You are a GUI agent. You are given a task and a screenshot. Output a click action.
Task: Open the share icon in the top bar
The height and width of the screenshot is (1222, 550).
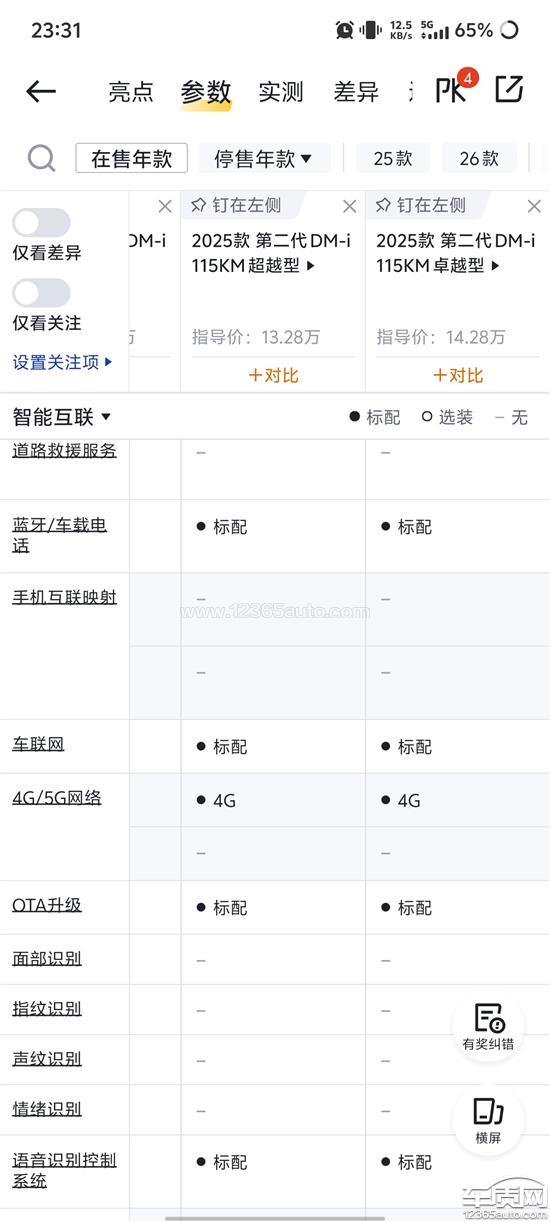pos(510,90)
